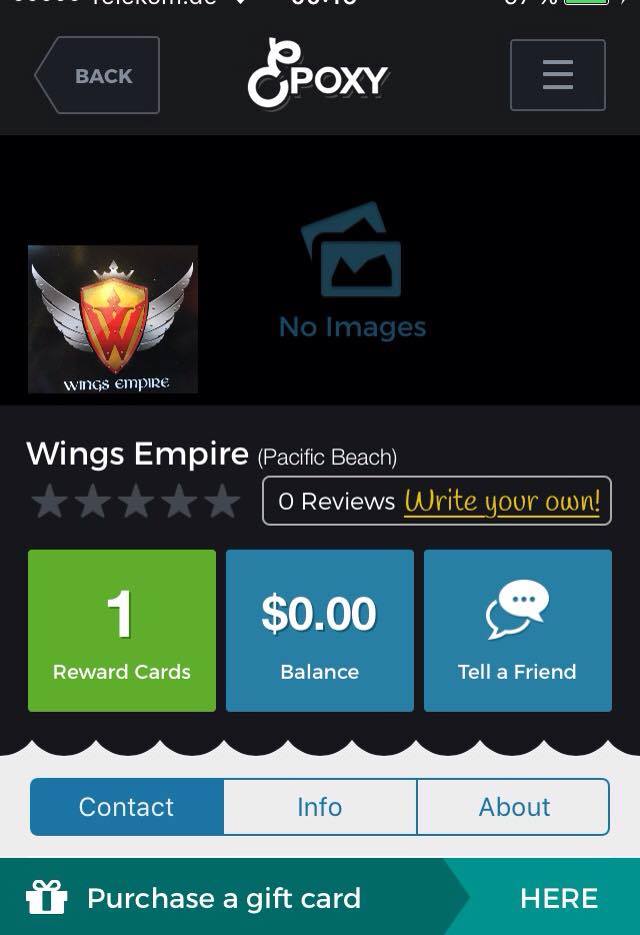Go back using the BACK button
This screenshot has height=935, width=640.
[98, 75]
